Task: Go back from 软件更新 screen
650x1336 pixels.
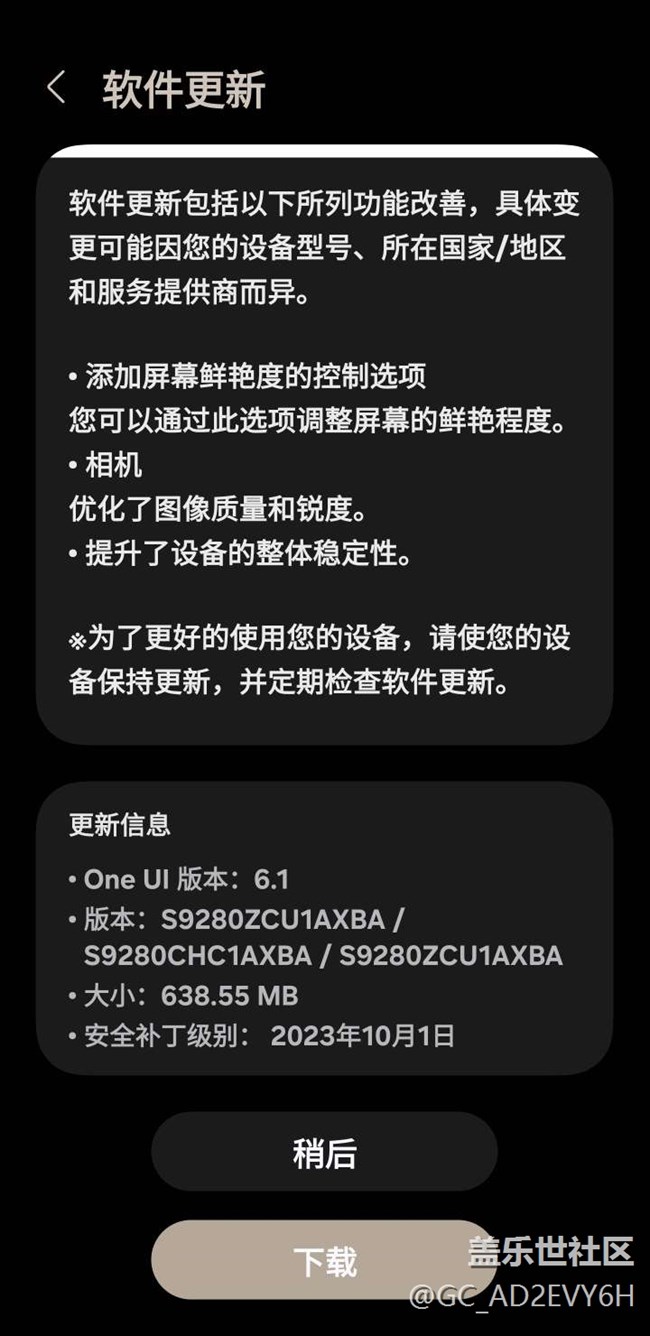Action: click(x=56, y=88)
